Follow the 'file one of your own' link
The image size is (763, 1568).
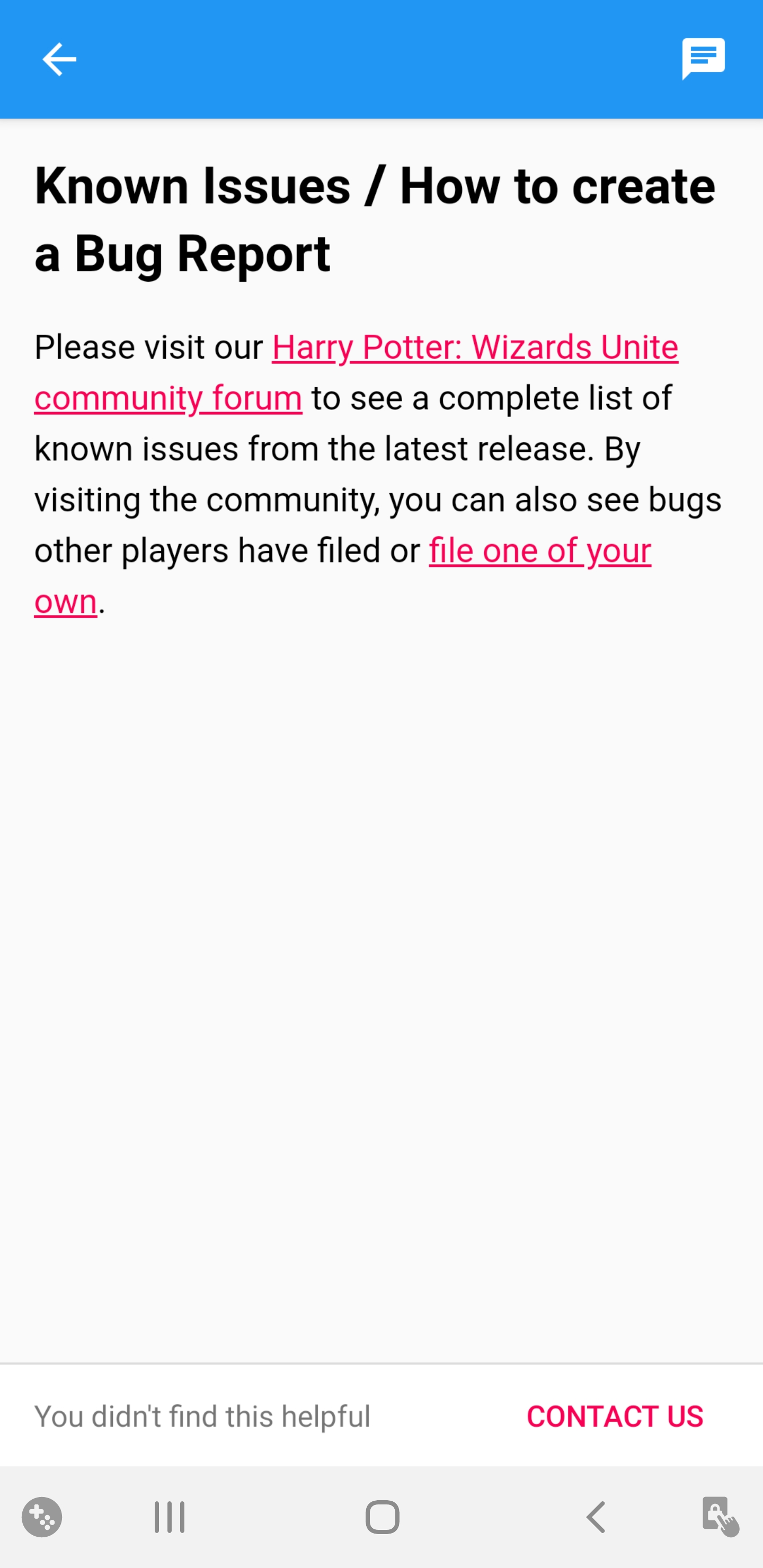coord(539,551)
